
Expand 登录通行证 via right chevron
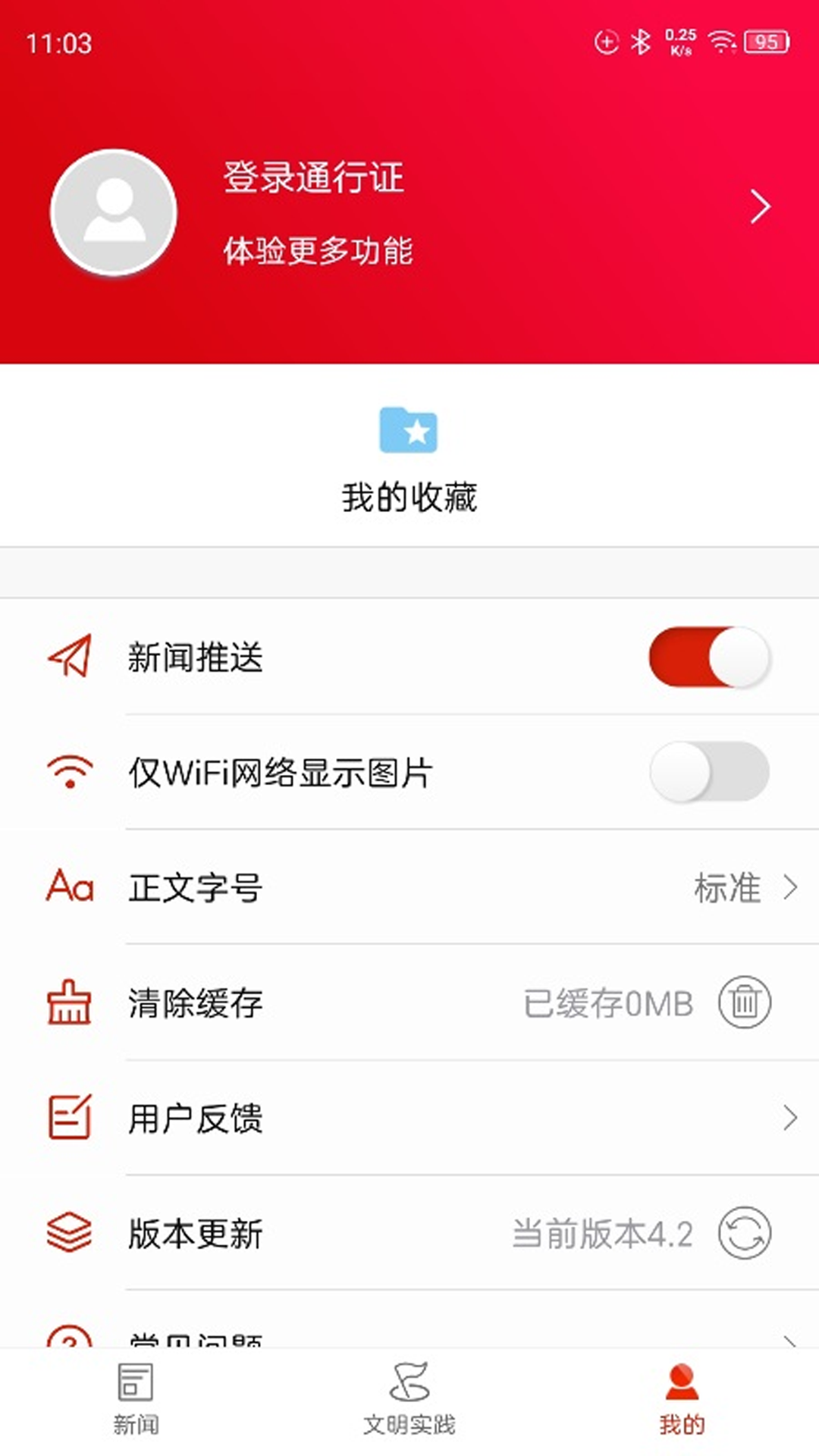pos(761,206)
